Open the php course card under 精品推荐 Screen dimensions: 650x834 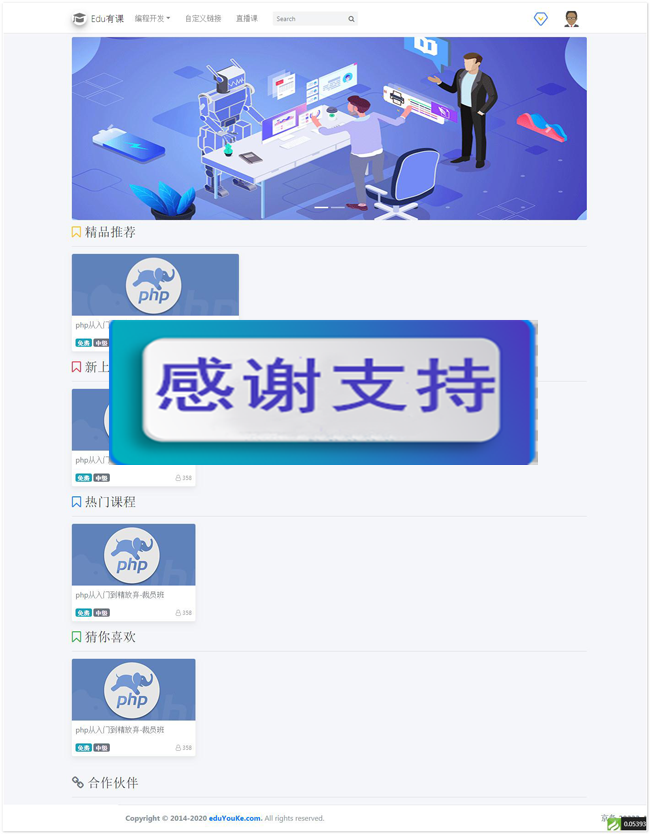click(x=155, y=285)
